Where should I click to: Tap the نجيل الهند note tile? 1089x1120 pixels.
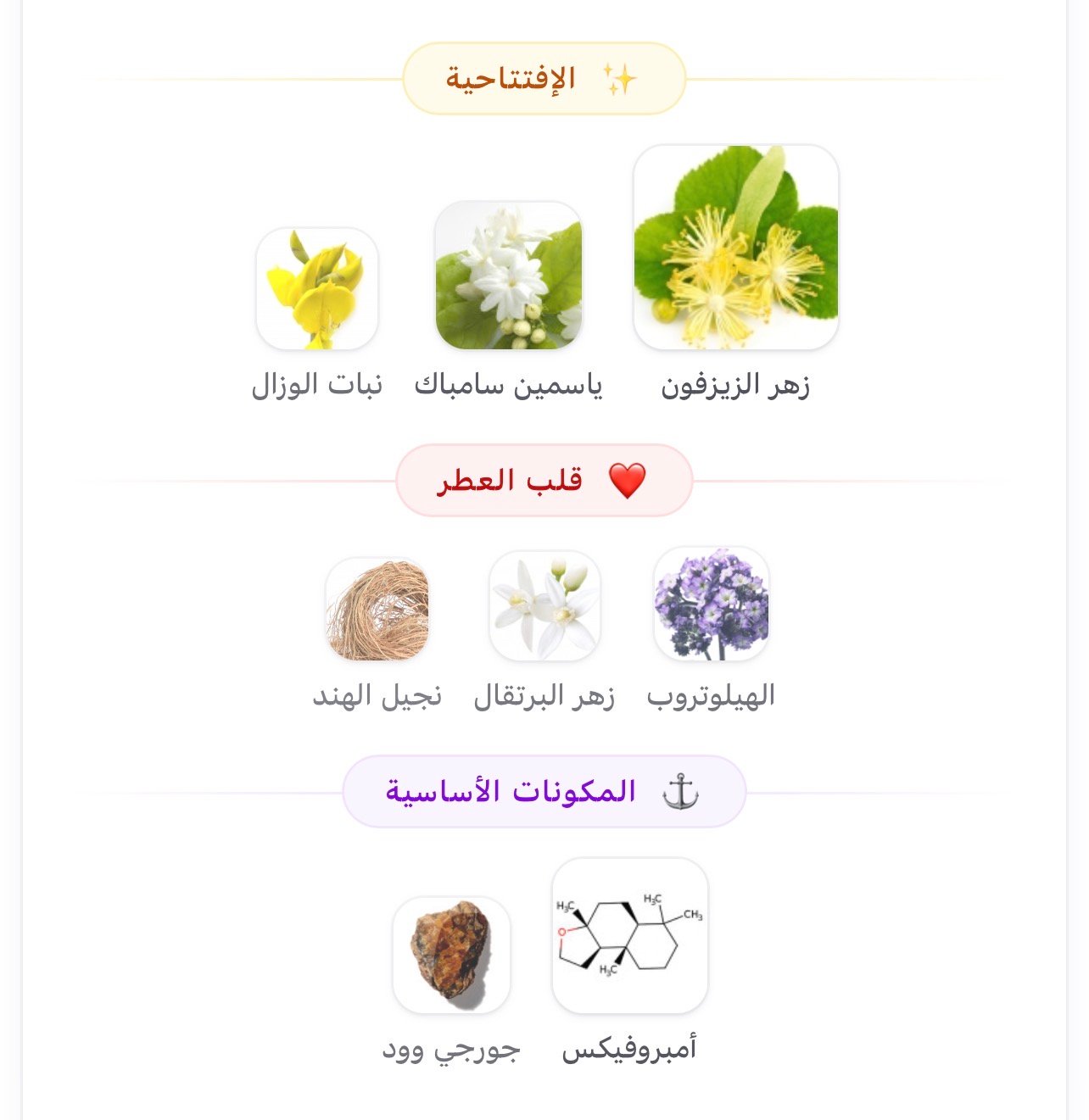[x=377, y=609]
